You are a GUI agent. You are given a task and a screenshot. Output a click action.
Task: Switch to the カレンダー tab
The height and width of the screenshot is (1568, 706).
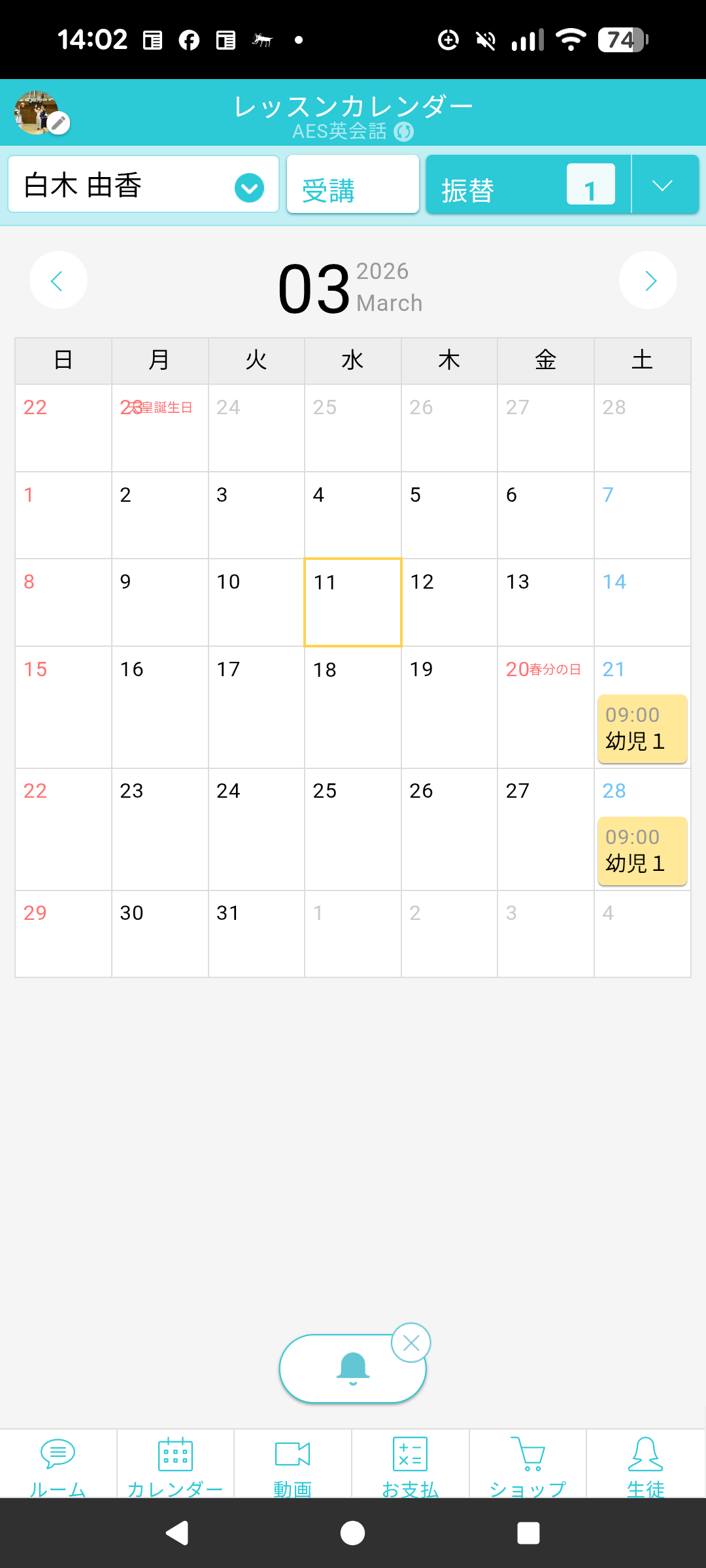coord(175,1465)
